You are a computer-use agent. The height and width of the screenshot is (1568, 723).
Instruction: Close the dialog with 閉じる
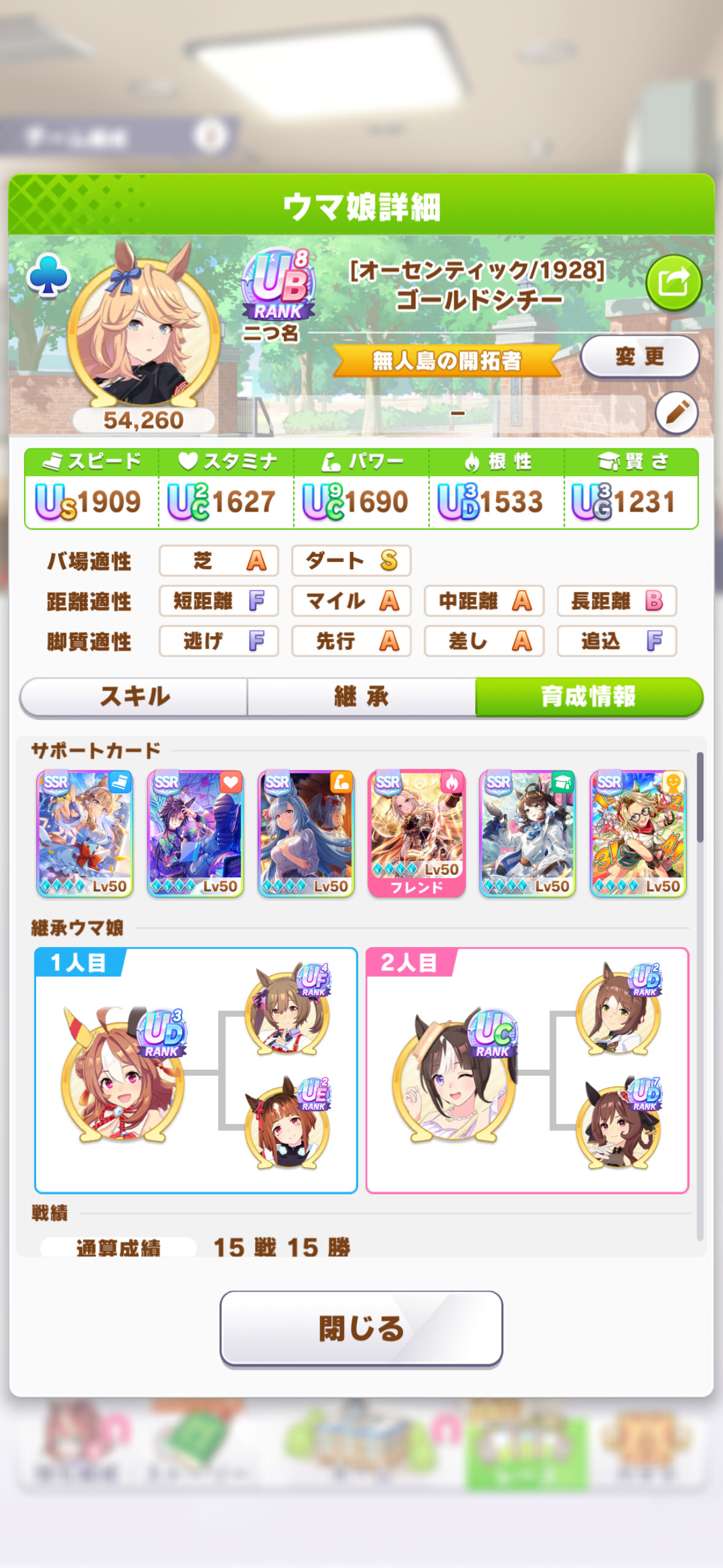click(x=361, y=1329)
